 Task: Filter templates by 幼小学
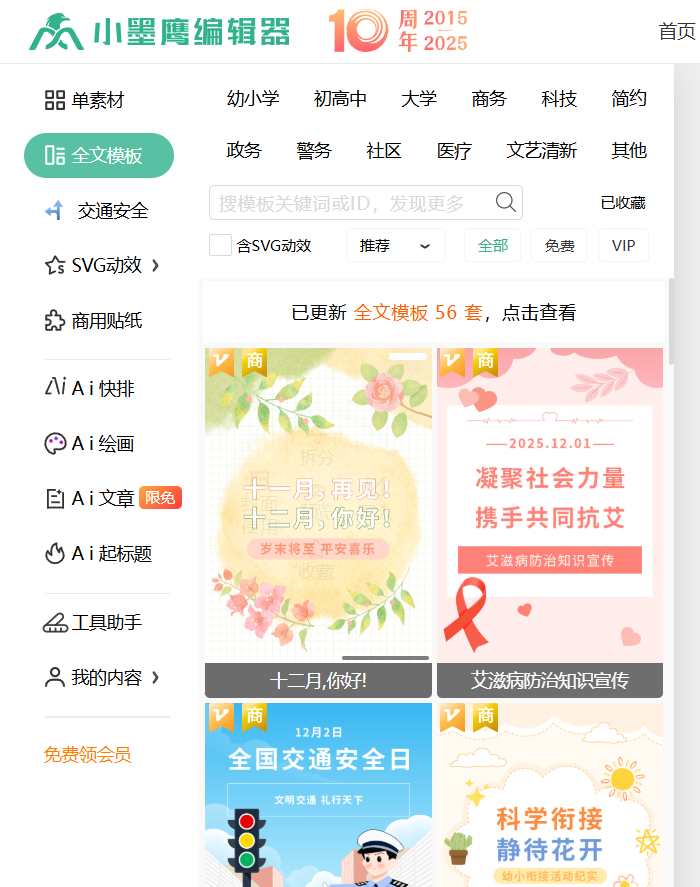pyautogui.click(x=253, y=98)
